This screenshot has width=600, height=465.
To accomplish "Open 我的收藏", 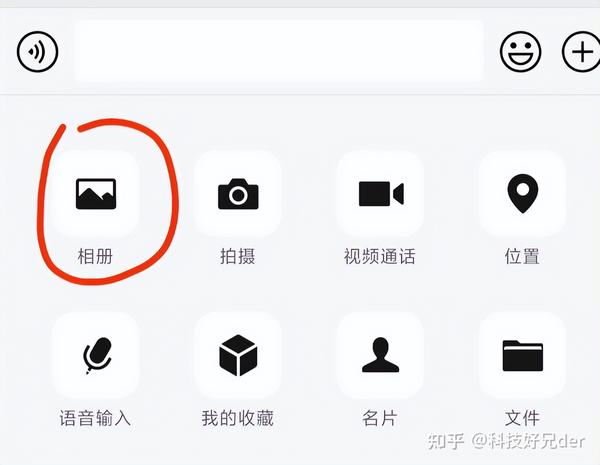I will click(x=238, y=355).
